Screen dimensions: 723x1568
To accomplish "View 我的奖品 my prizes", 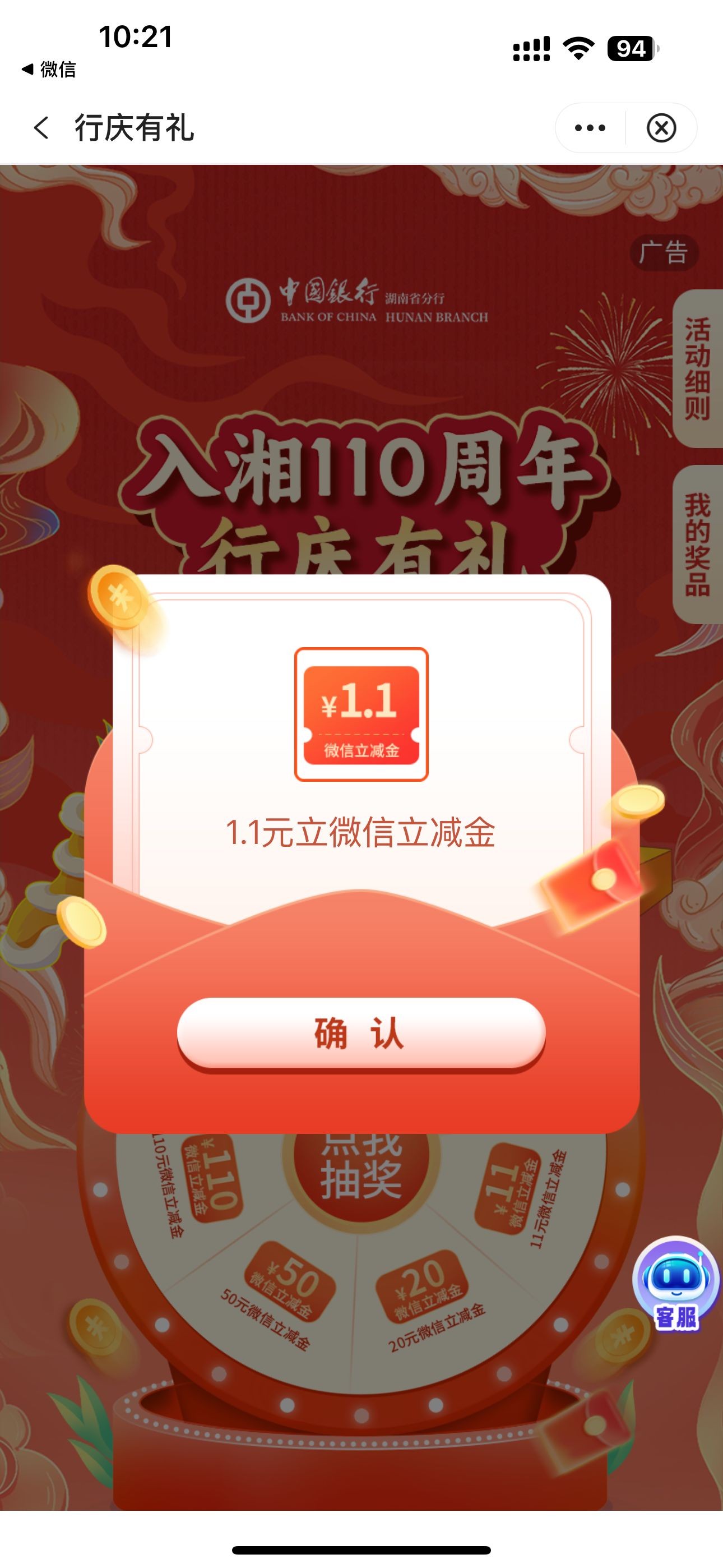I will coord(697,544).
